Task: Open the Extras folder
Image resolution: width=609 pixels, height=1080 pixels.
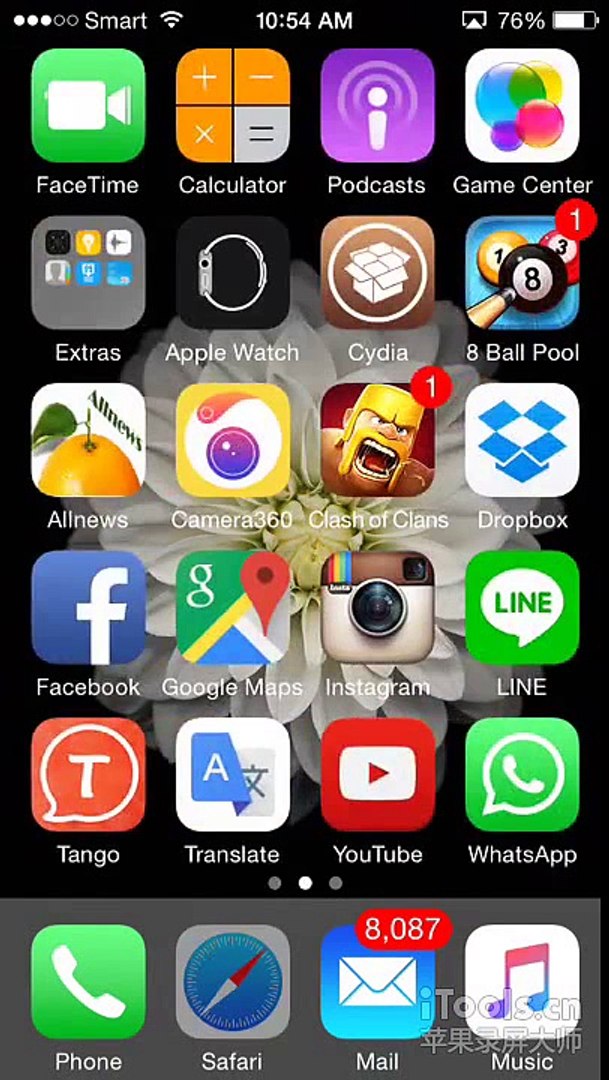Action: (x=88, y=273)
